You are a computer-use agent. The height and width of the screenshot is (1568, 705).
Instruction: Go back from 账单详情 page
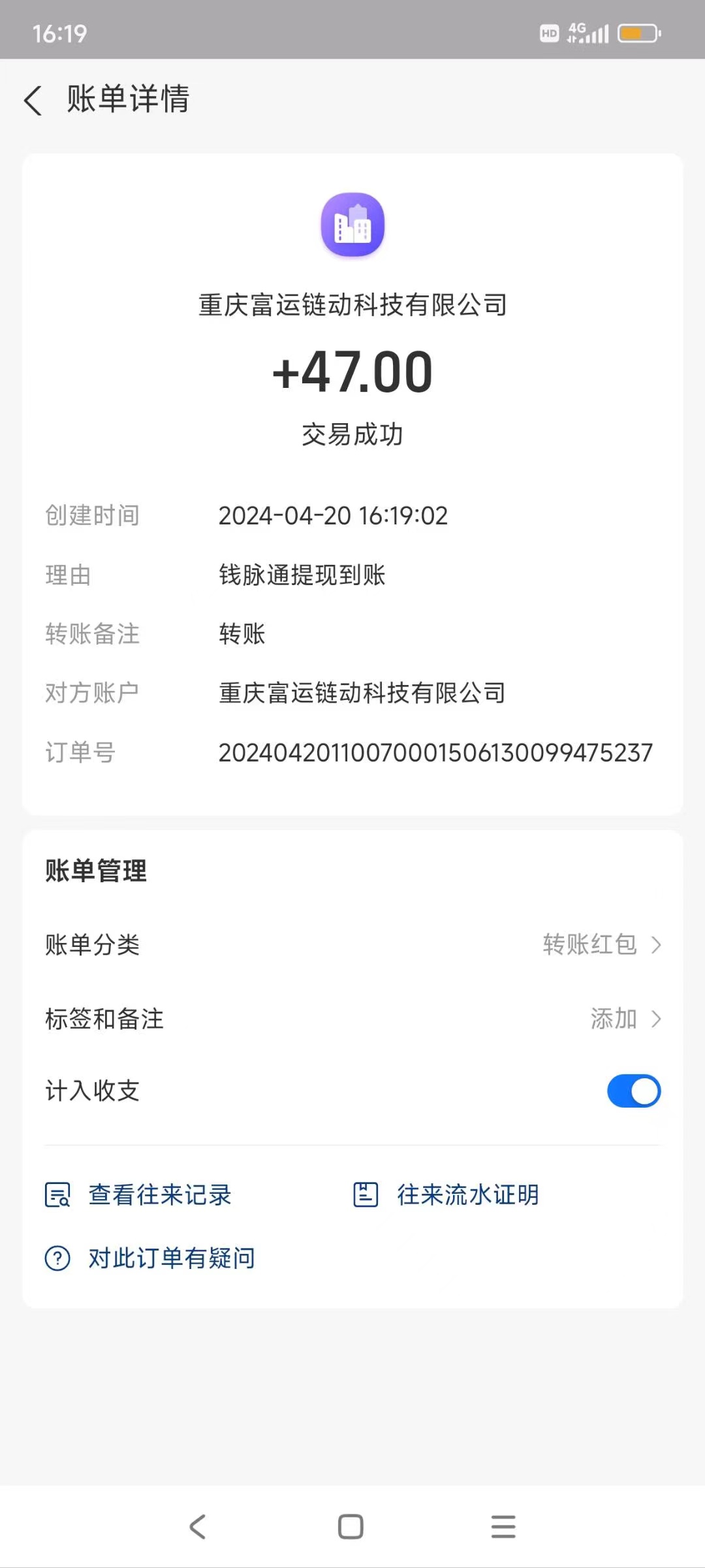pyautogui.click(x=33, y=101)
